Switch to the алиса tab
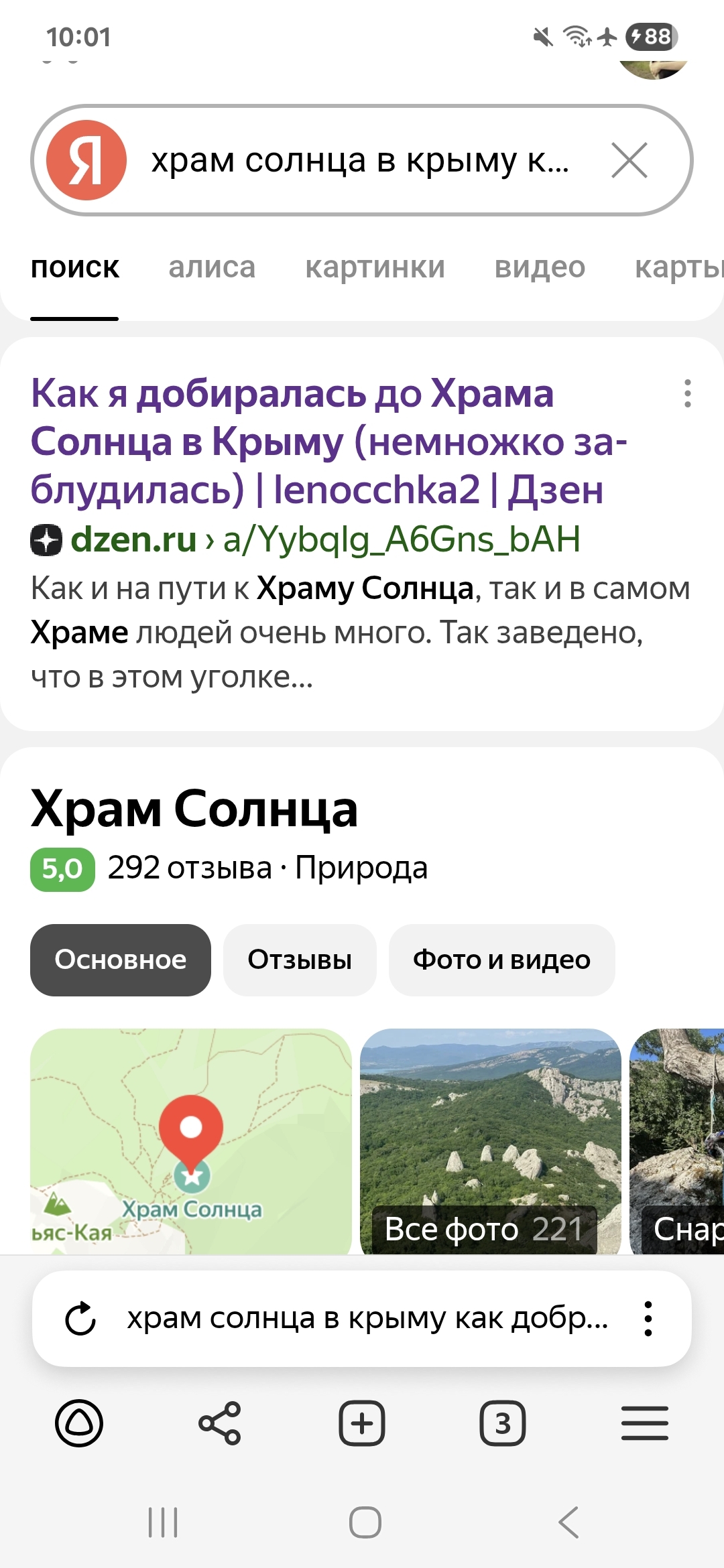Screen dimensions: 724x1568 212,267
